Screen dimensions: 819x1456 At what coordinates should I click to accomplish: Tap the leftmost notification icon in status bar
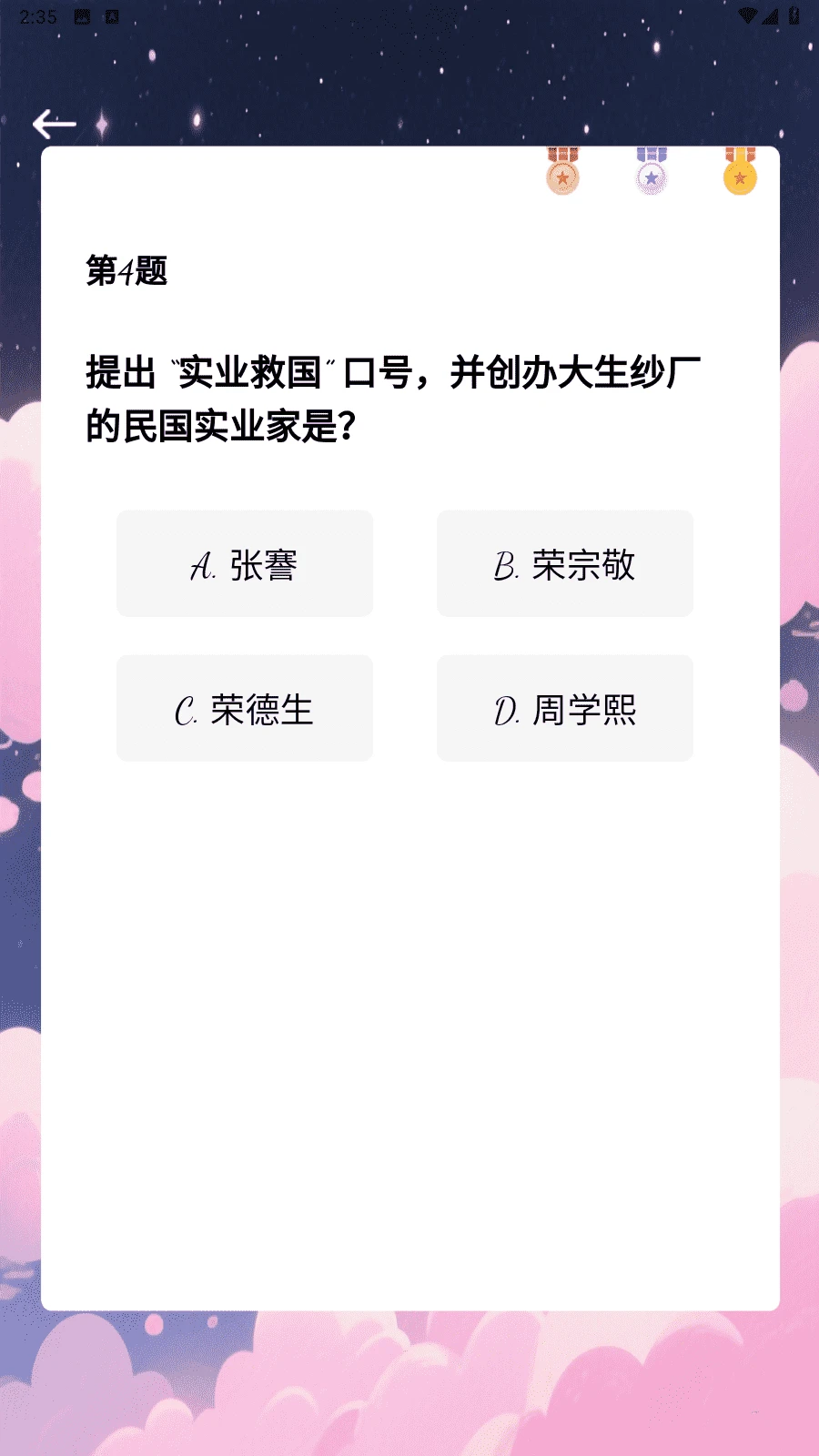point(80,15)
